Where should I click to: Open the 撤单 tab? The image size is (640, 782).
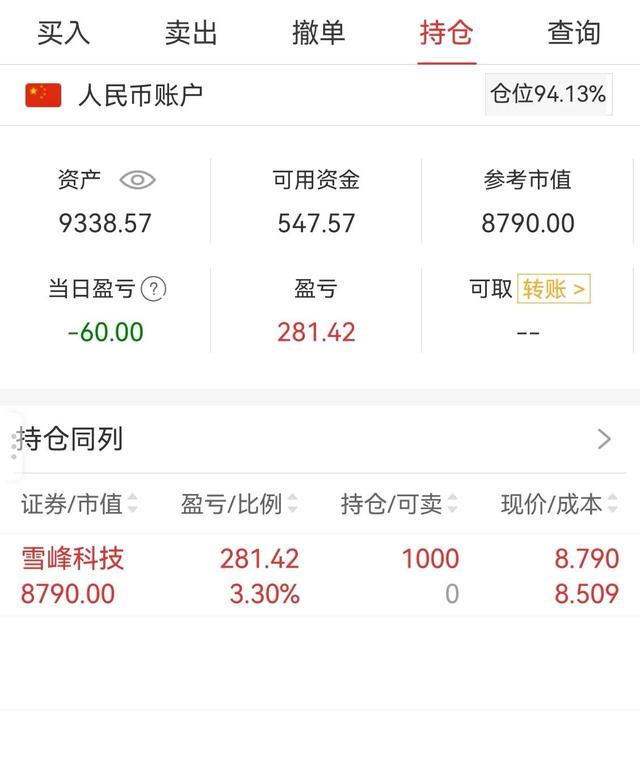pyautogui.click(x=319, y=33)
